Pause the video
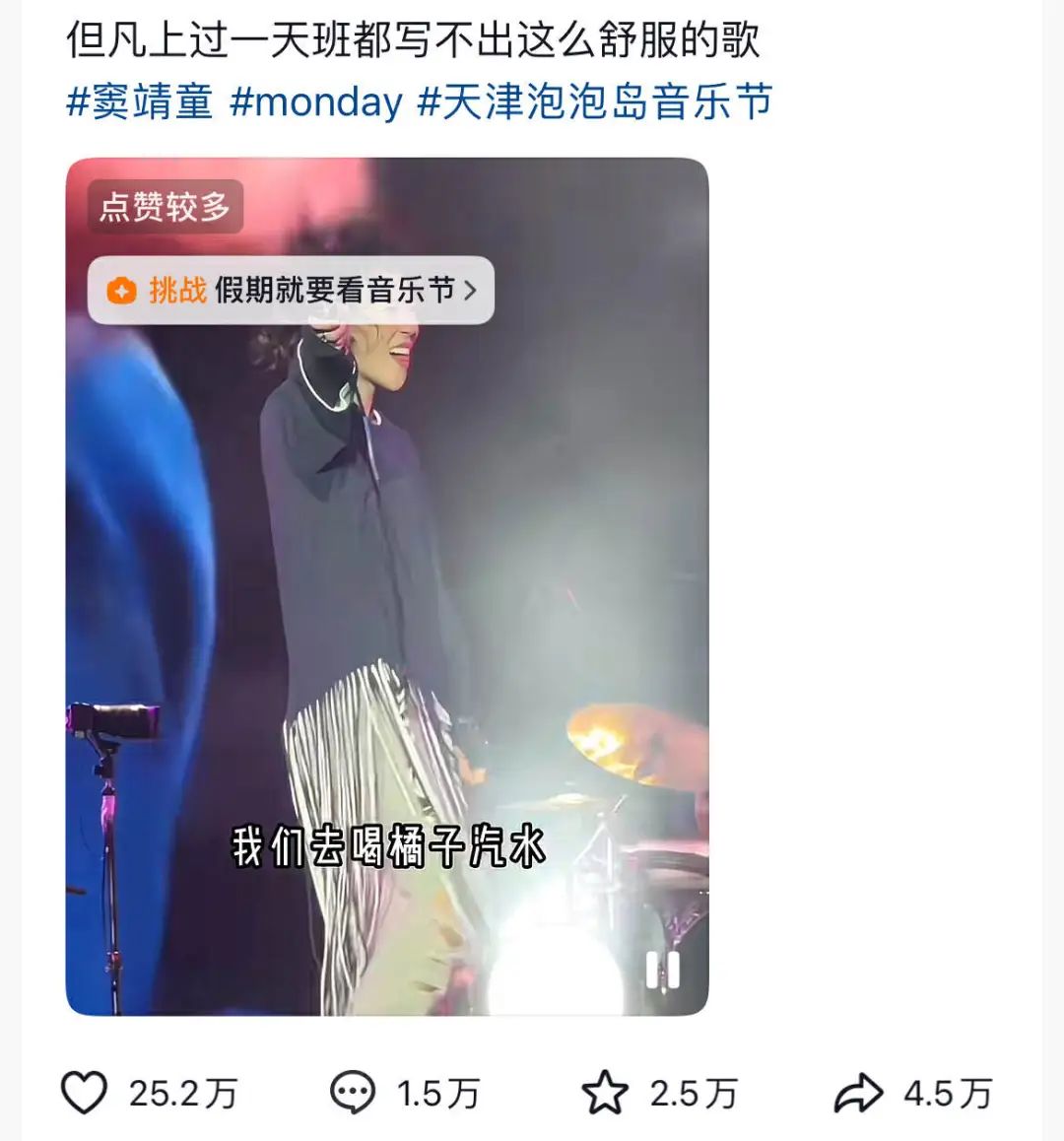The height and width of the screenshot is (1141, 1064). tap(662, 971)
